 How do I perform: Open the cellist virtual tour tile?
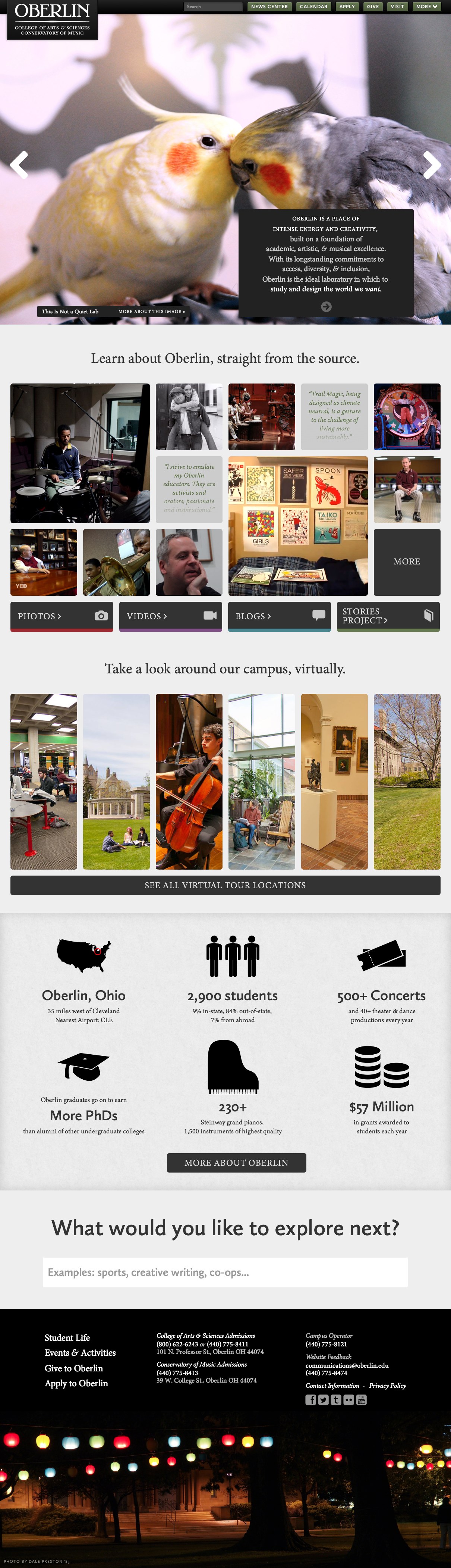click(x=189, y=782)
